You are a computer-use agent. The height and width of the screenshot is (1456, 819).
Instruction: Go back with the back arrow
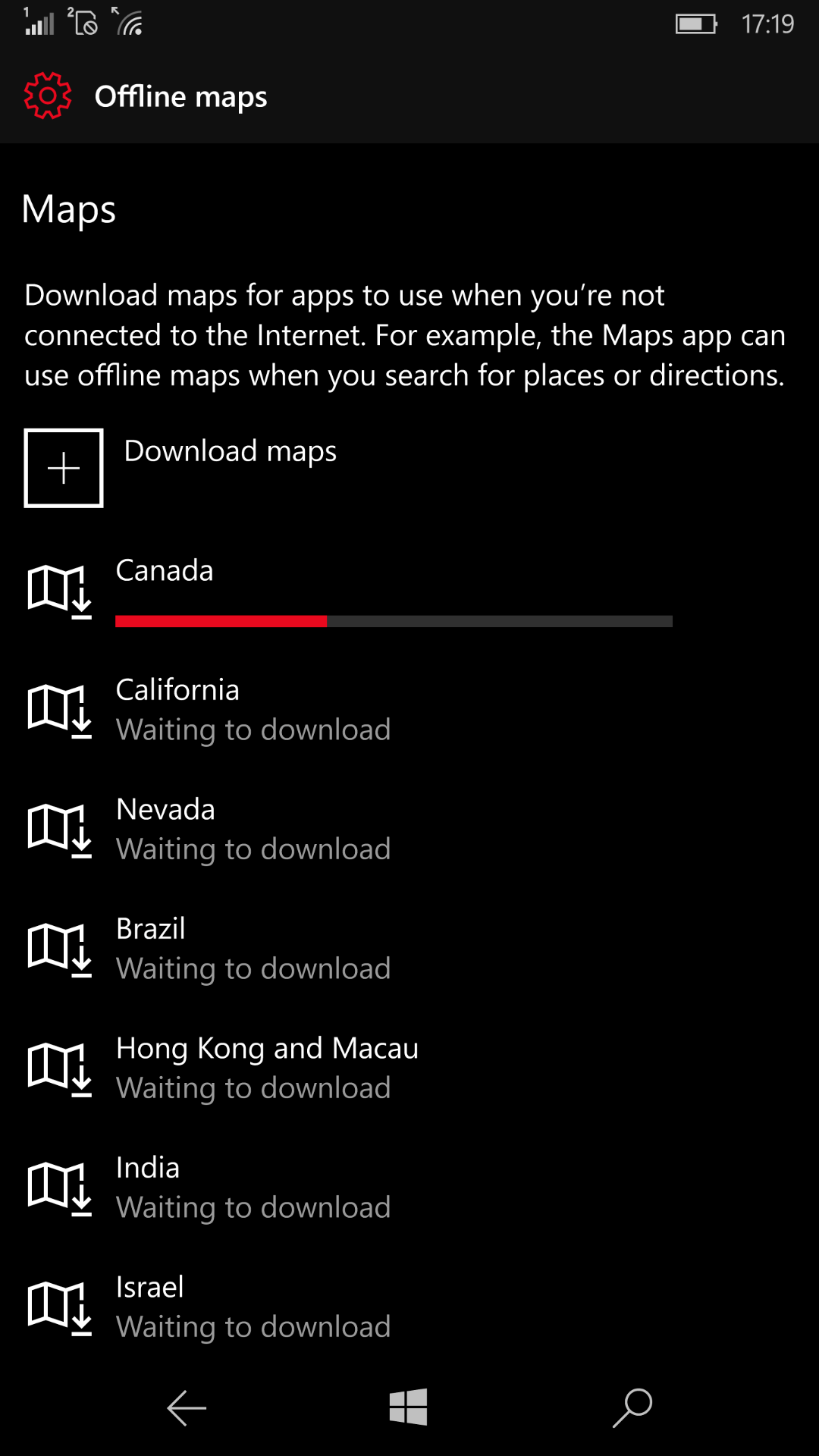pos(187,1408)
